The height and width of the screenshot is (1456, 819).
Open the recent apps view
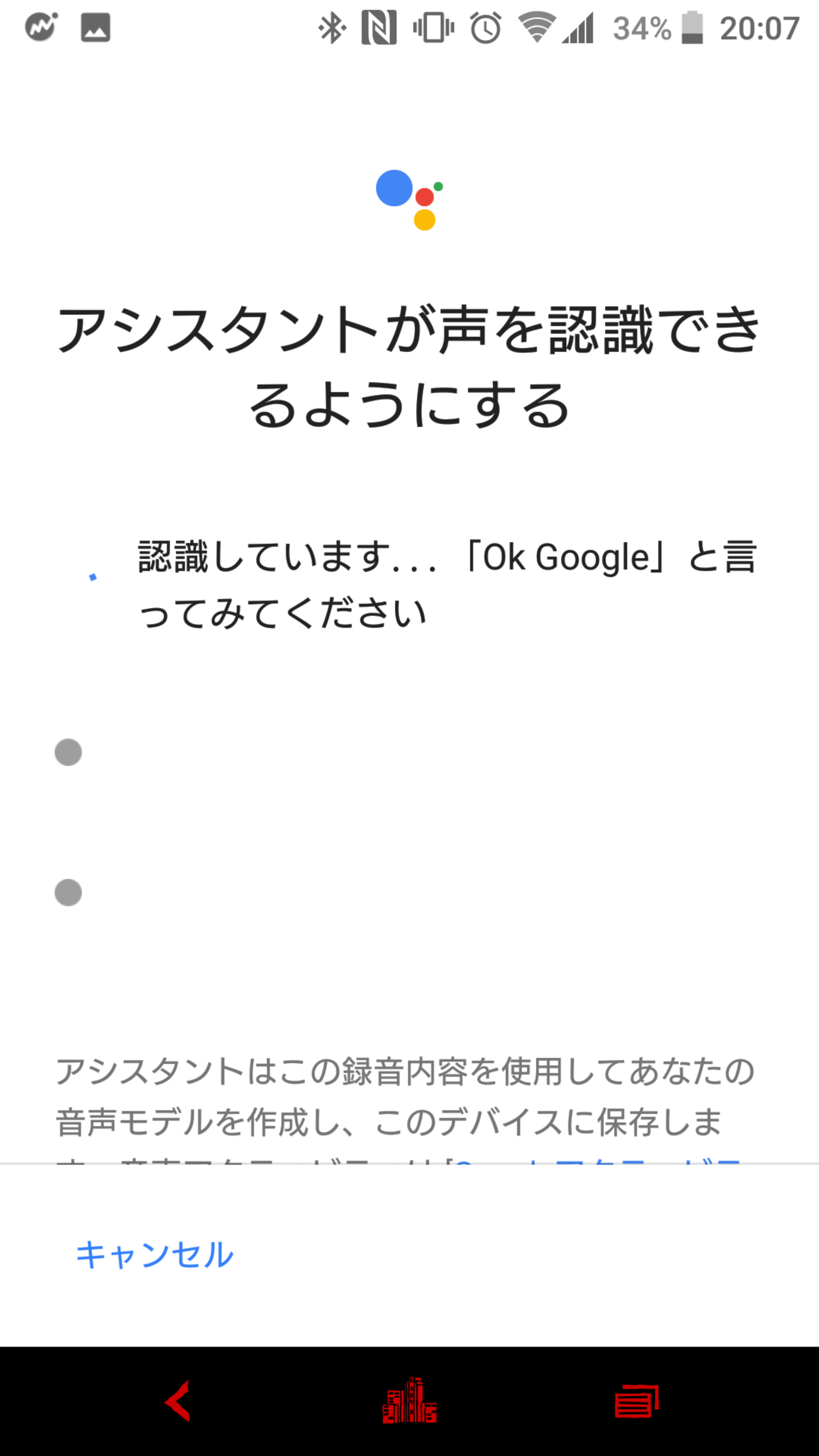(637, 1401)
